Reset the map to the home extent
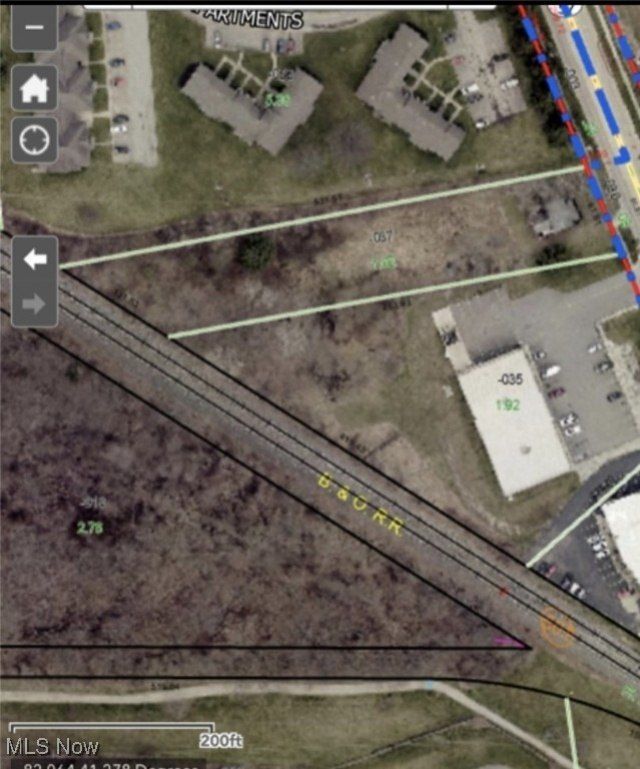The image size is (640, 769). 34,88
